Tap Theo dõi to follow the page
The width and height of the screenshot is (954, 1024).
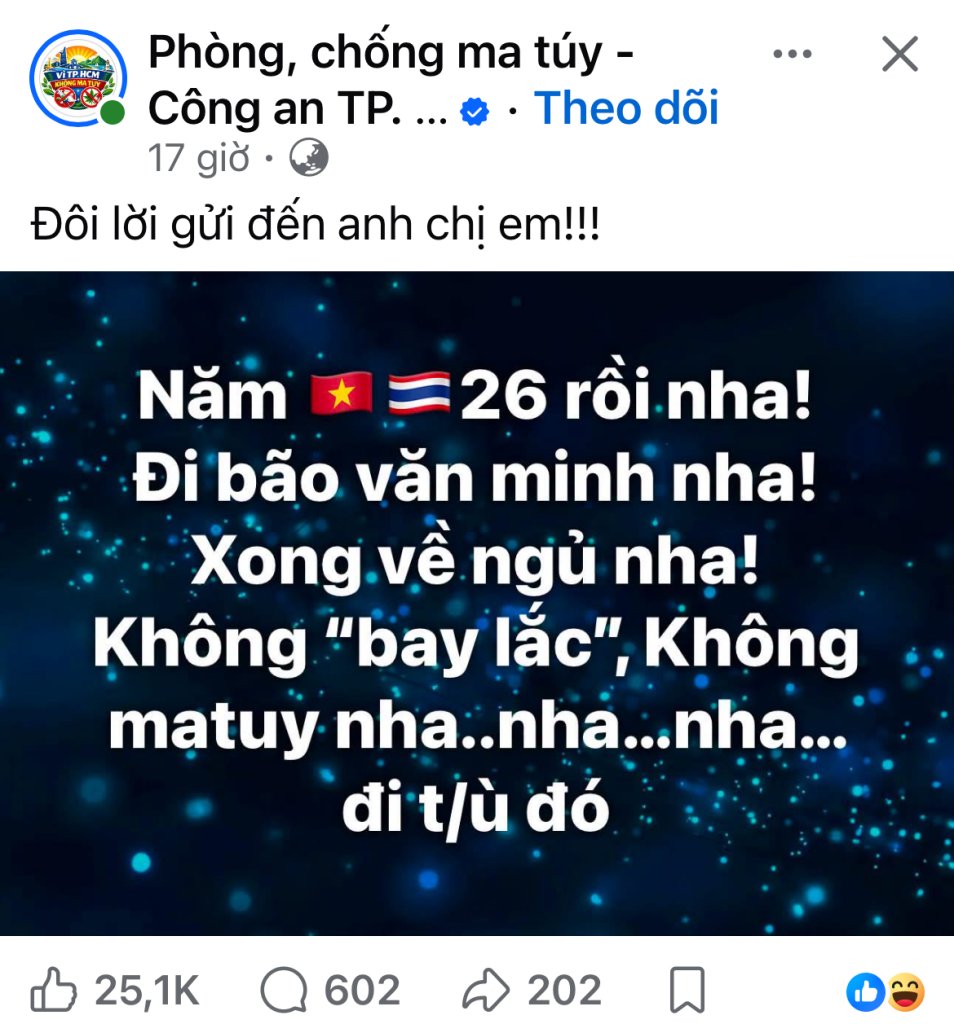[626, 108]
